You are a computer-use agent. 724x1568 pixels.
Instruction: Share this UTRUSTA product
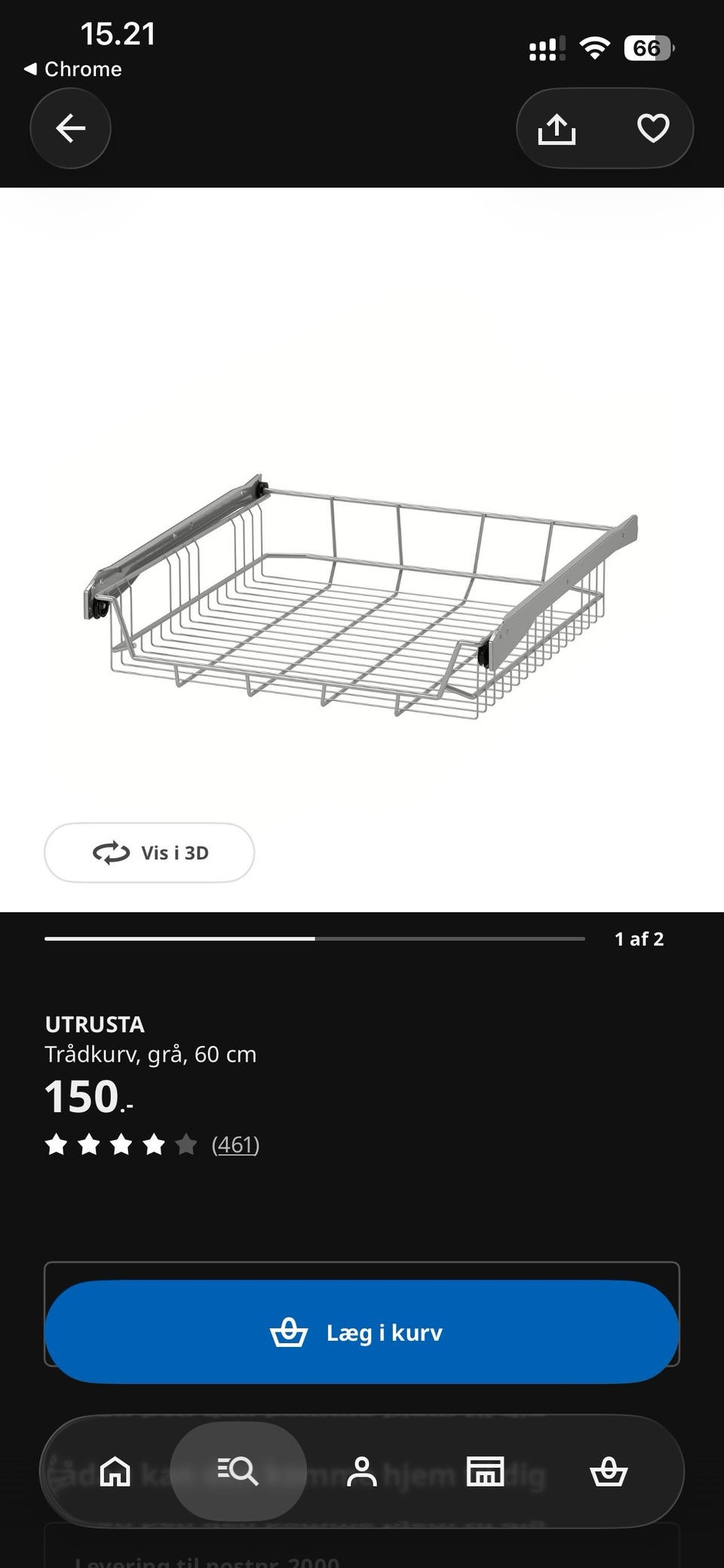coord(557,128)
